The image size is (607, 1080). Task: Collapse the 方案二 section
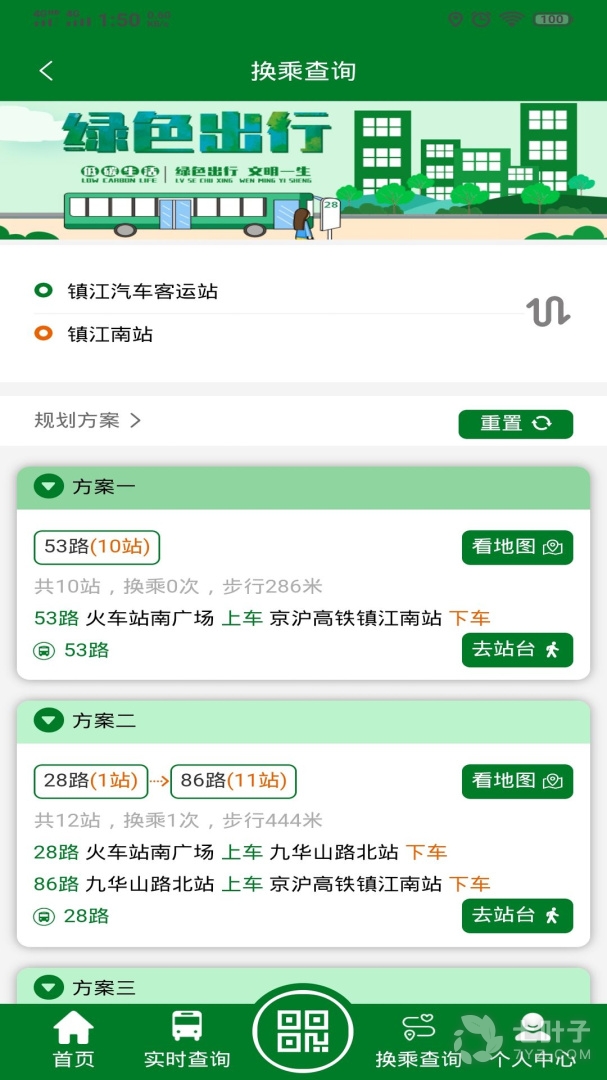click(48, 720)
